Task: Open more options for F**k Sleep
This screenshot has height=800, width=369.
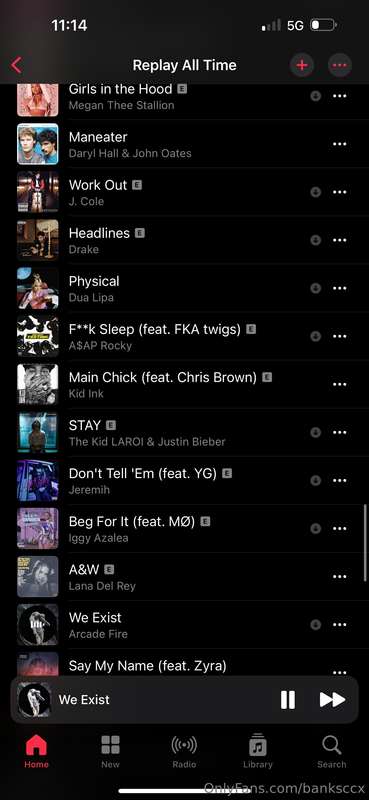Action: pyautogui.click(x=339, y=336)
